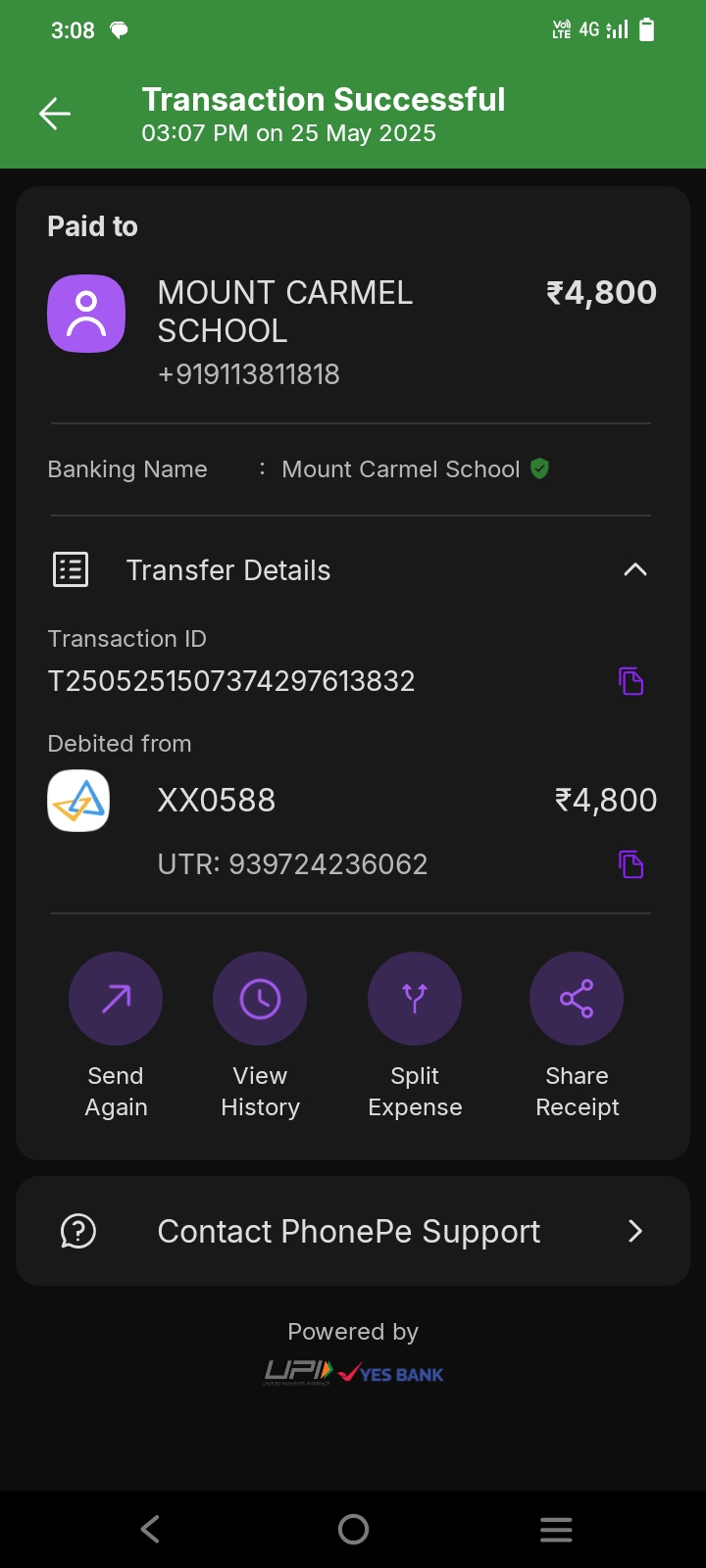Open Contact PhonePe Support
706x1568 pixels.
click(353, 1231)
